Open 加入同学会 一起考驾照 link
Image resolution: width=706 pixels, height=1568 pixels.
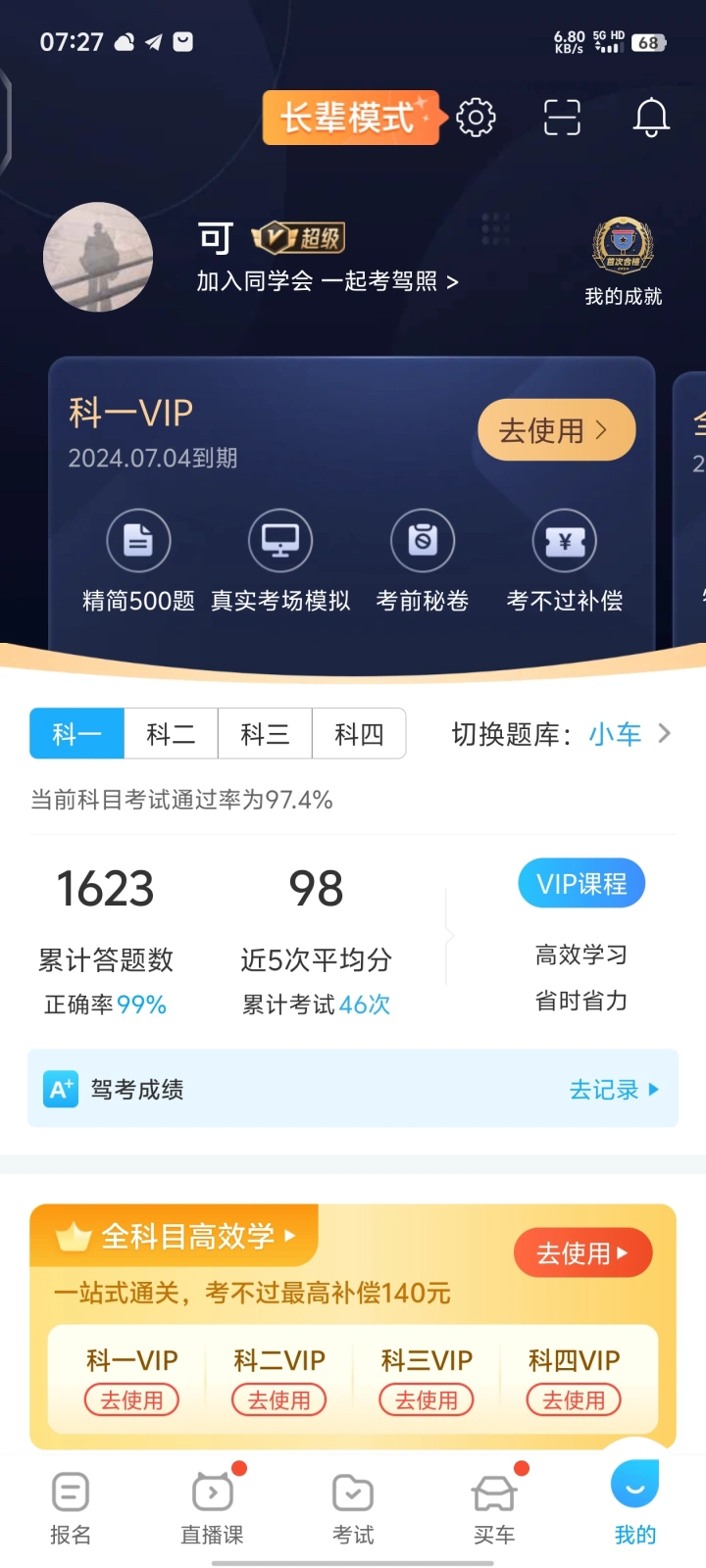(x=328, y=282)
